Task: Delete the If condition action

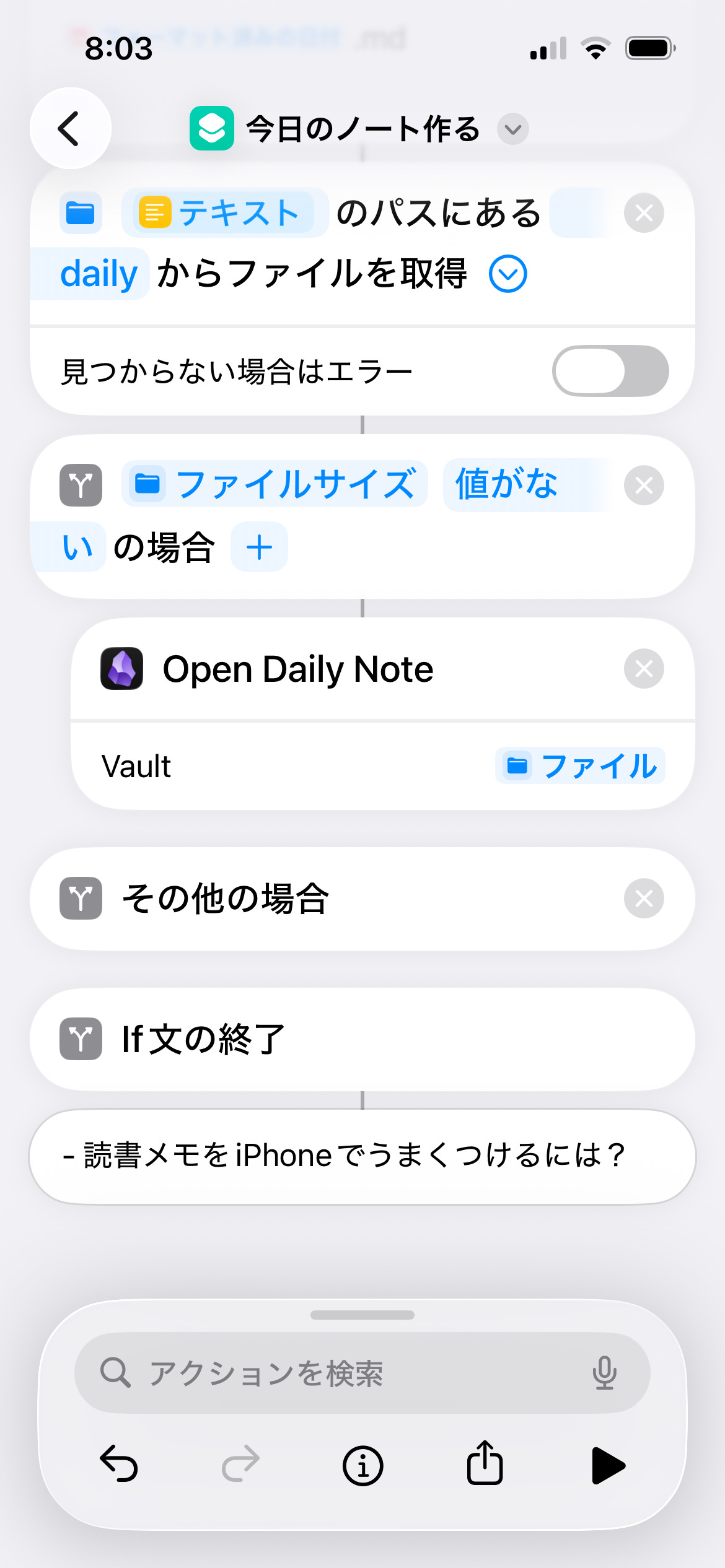Action: pos(644,486)
